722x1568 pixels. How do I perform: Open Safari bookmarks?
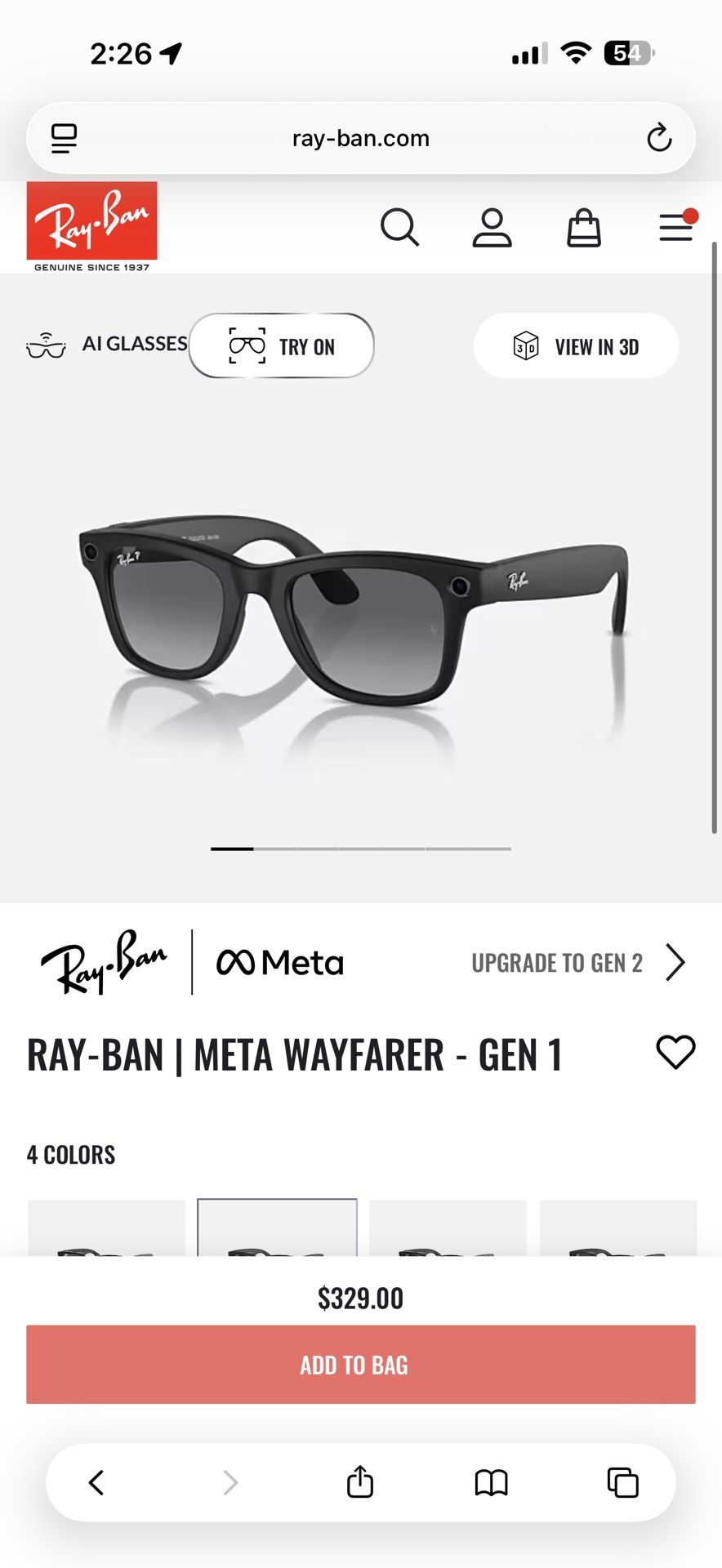point(492,1482)
